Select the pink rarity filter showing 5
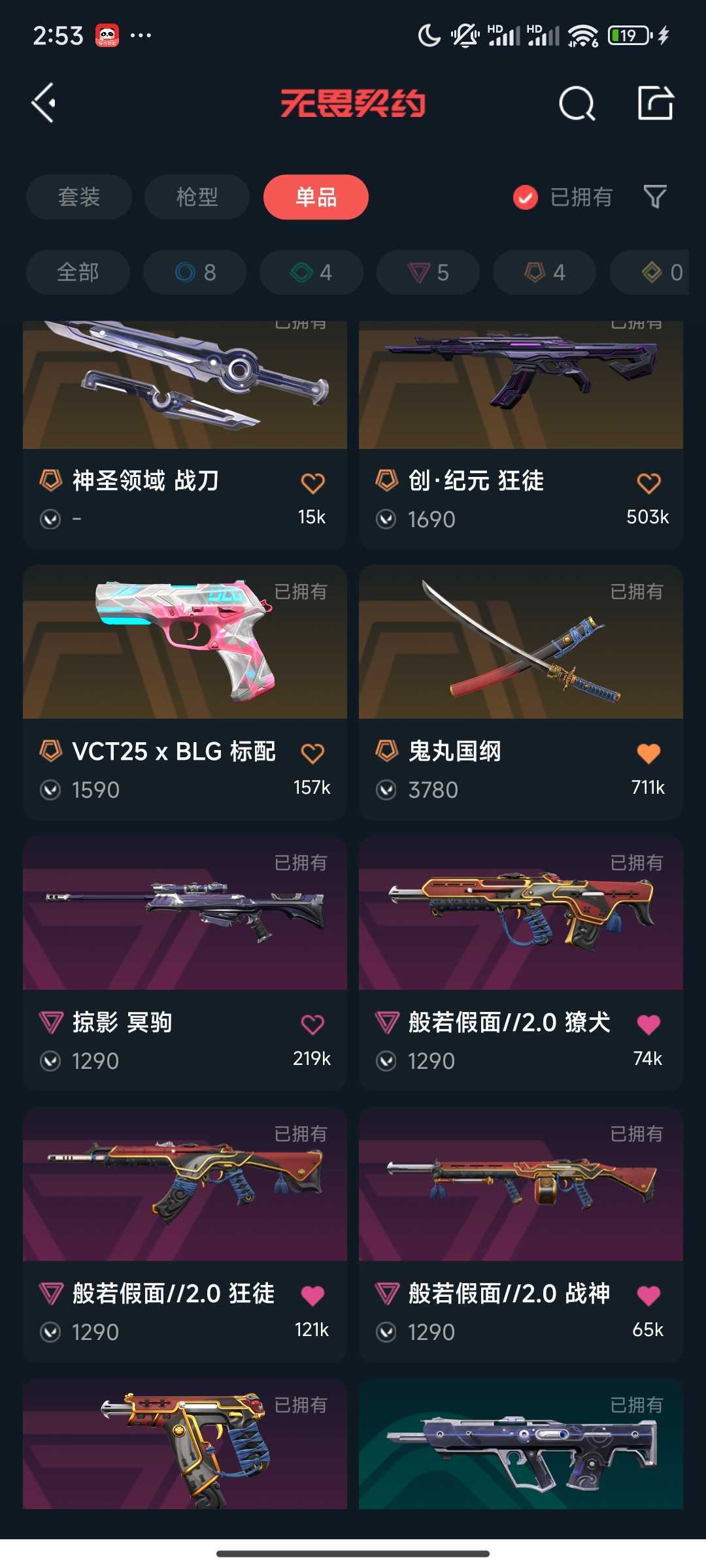This screenshot has width=706, height=1568. click(x=427, y=272)
